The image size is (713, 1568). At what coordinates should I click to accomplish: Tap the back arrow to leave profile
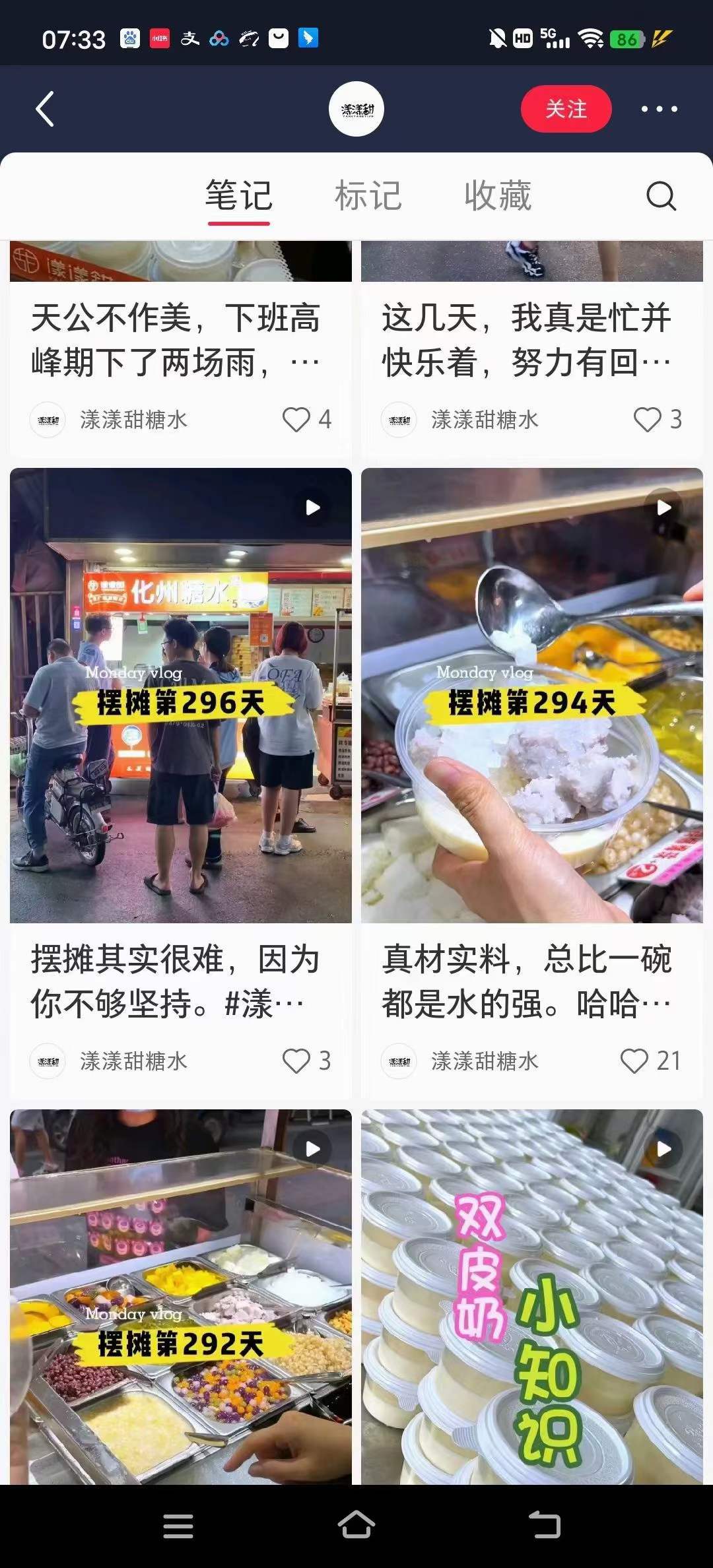(x=45, y=108)
